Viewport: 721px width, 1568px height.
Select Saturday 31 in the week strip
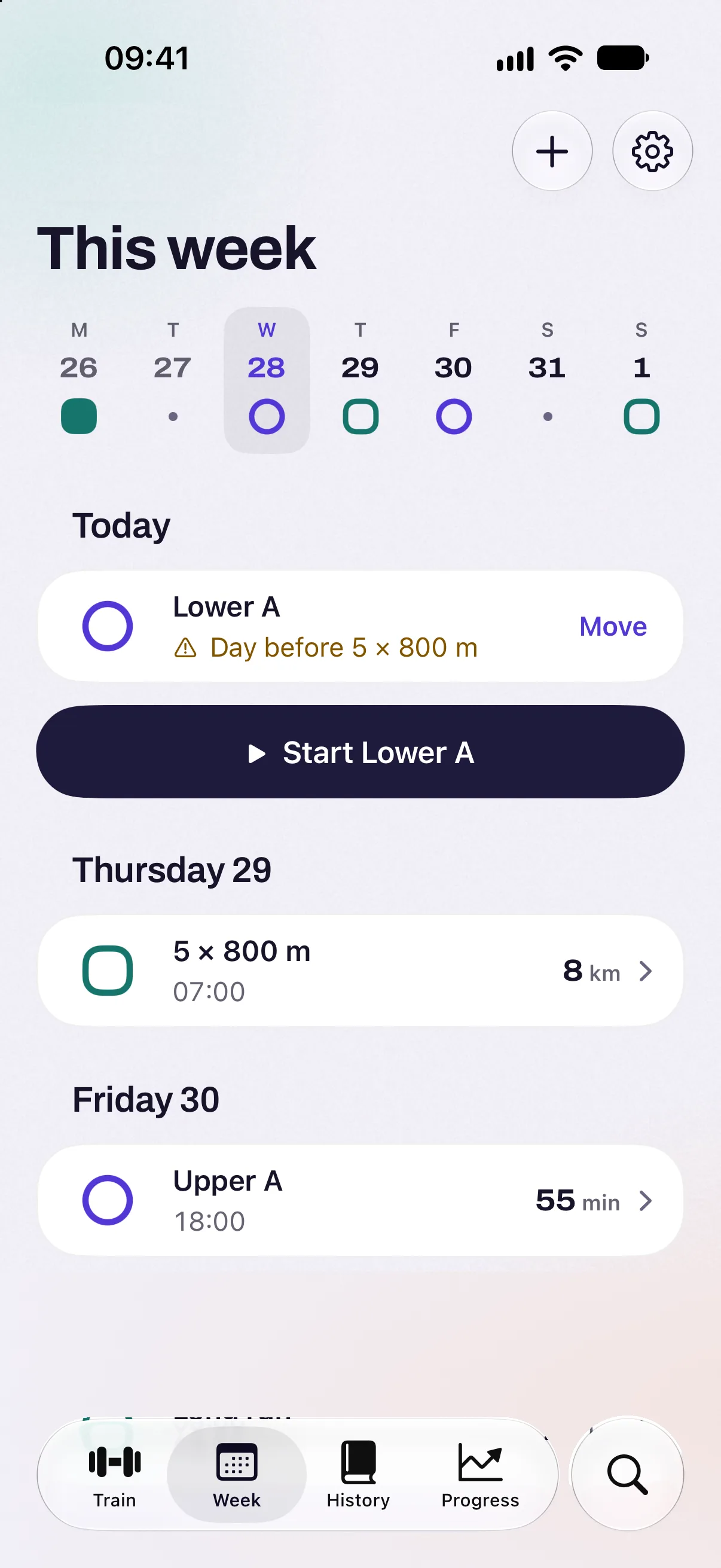coord(548,380)
